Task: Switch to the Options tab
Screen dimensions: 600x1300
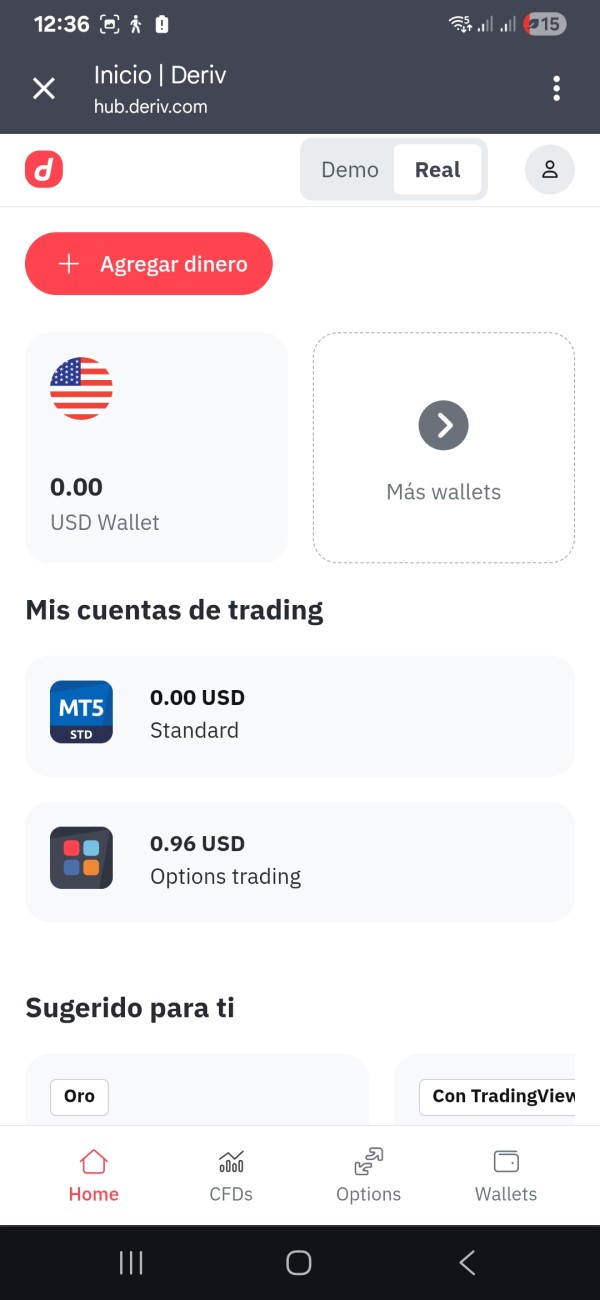Action: coord(368,1175)
